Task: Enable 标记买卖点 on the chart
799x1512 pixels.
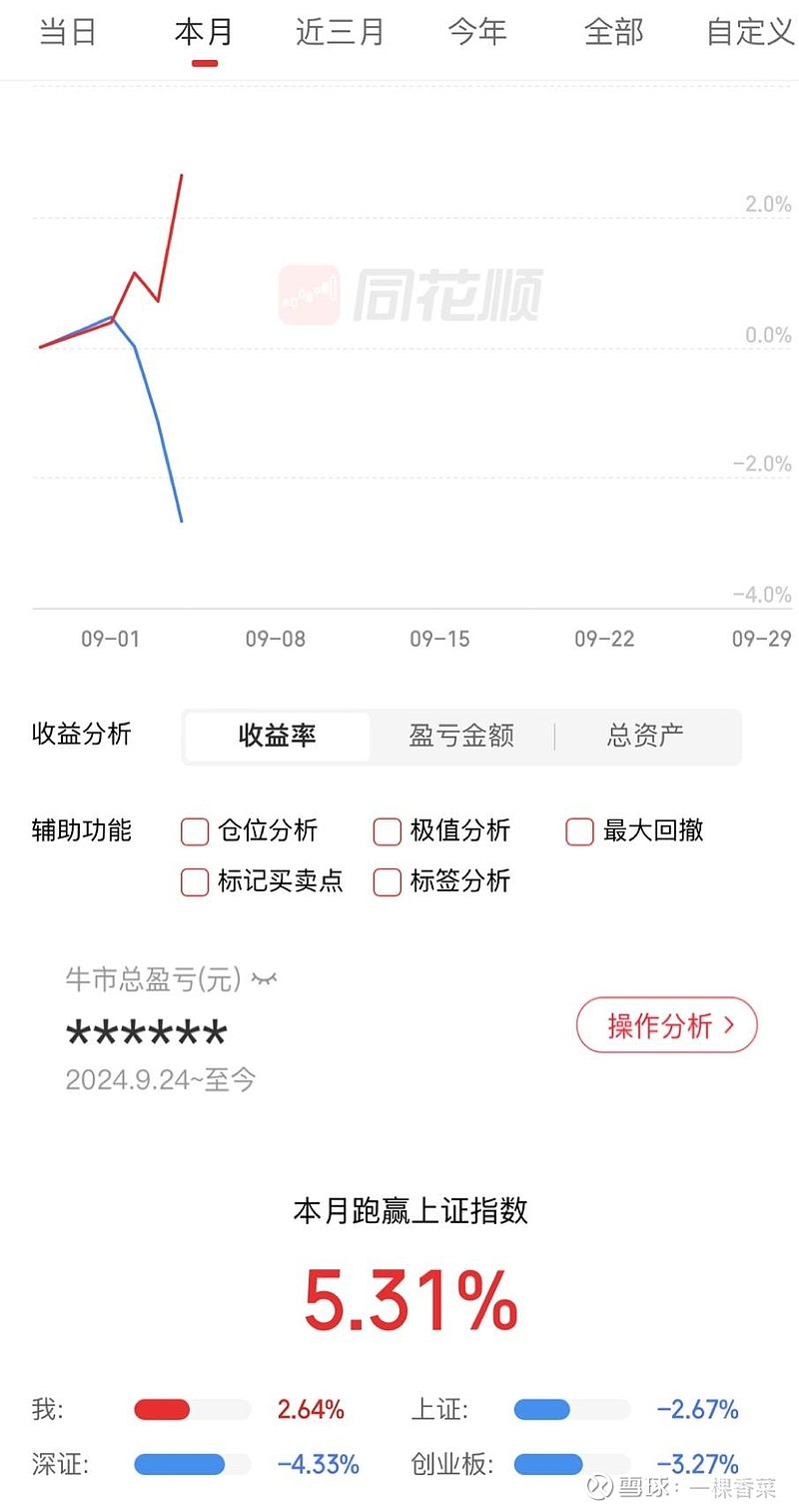Action: (195, 881)
